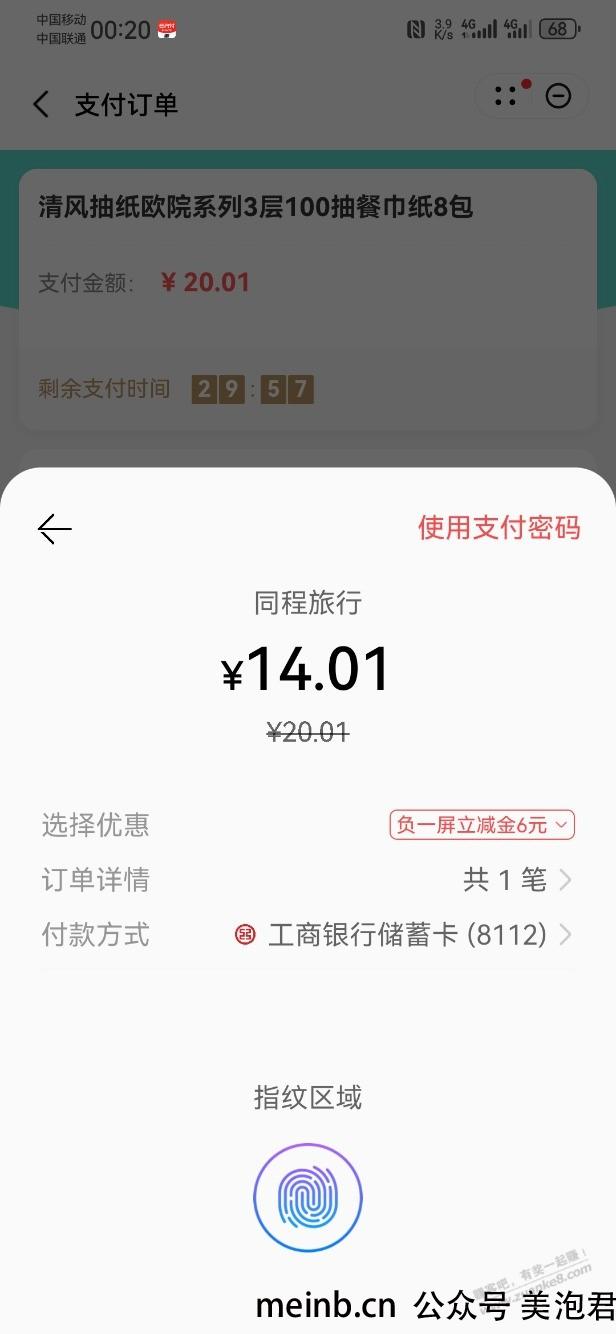View order details showing 共1笔

(x=308, y=880)
